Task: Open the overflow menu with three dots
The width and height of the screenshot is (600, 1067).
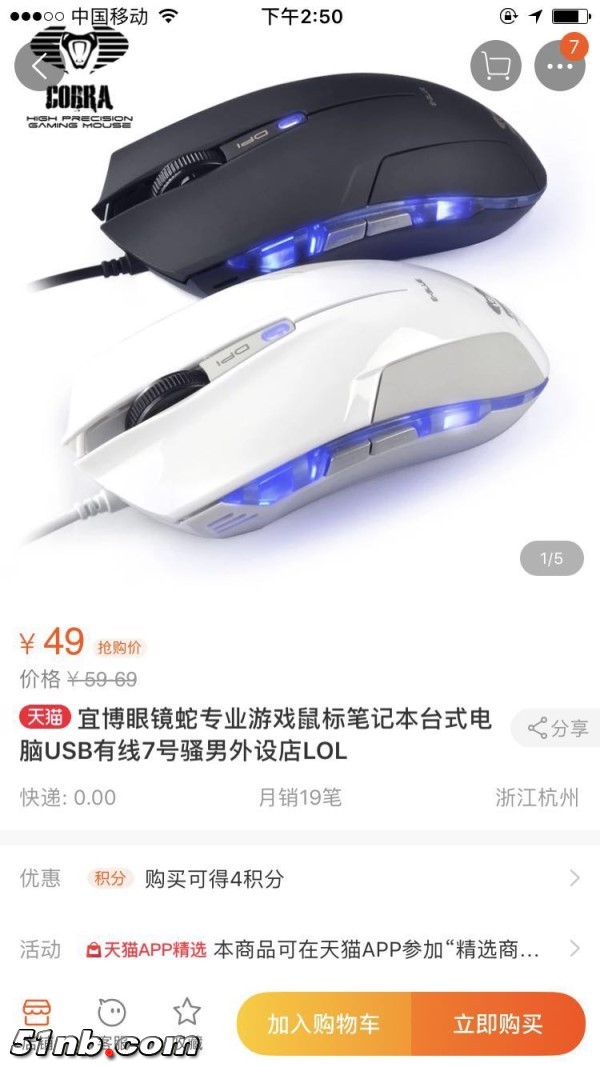Action: pyautogui.click(x=561, y=67)
